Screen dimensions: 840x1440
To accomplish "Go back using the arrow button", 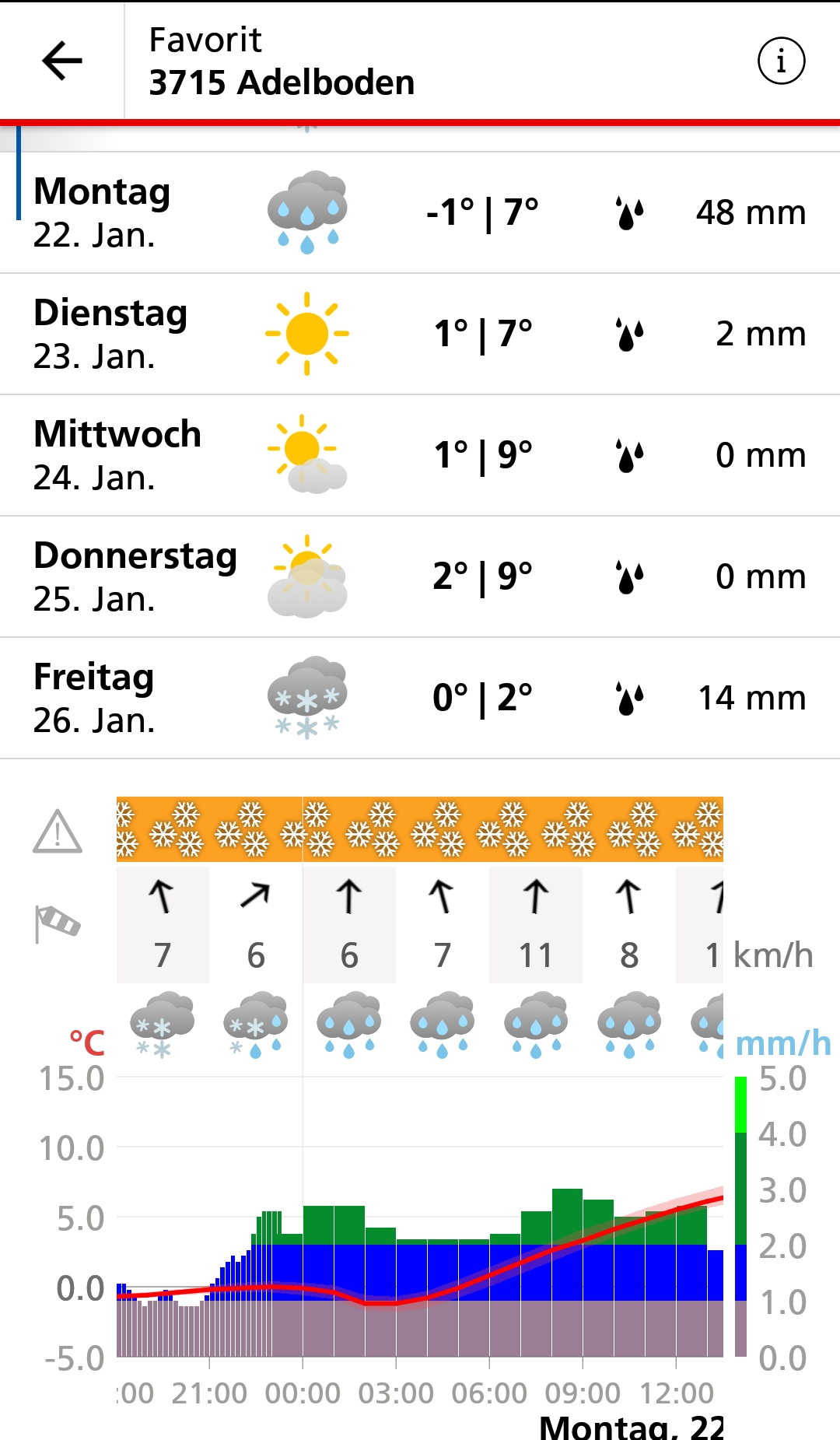I will 62,61.
